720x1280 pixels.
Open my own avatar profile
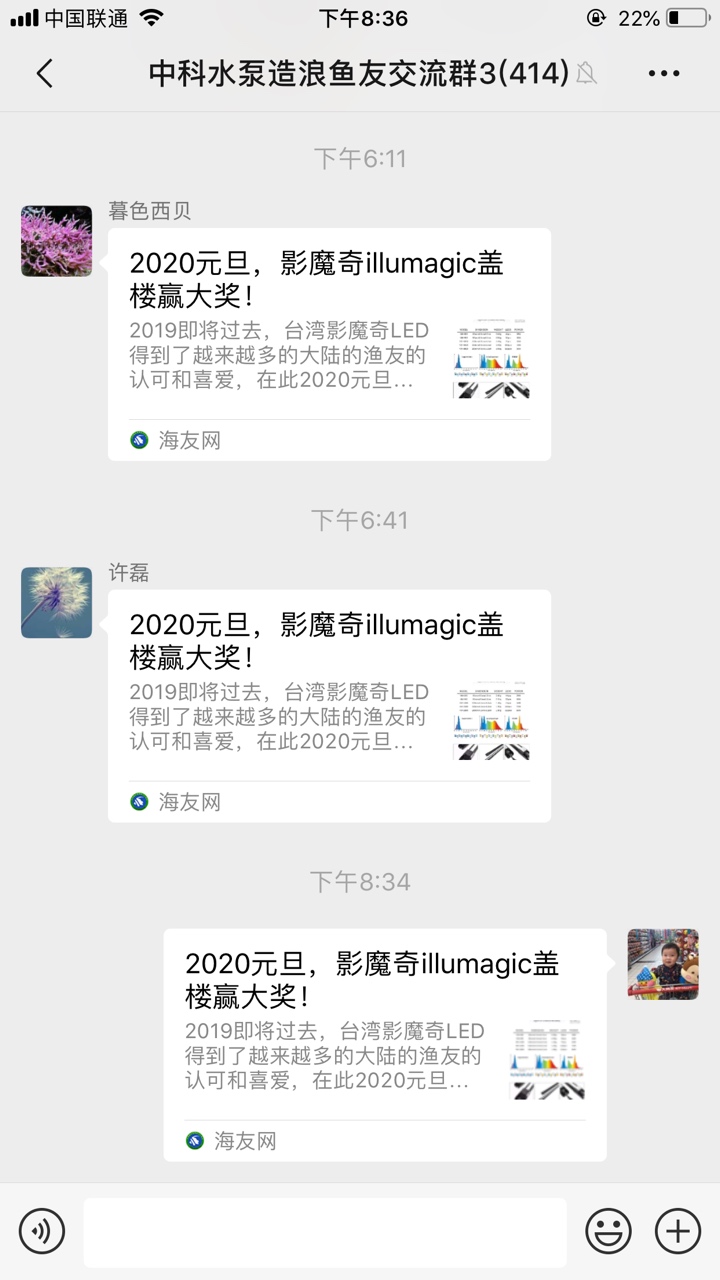click(x=663, y=964)
